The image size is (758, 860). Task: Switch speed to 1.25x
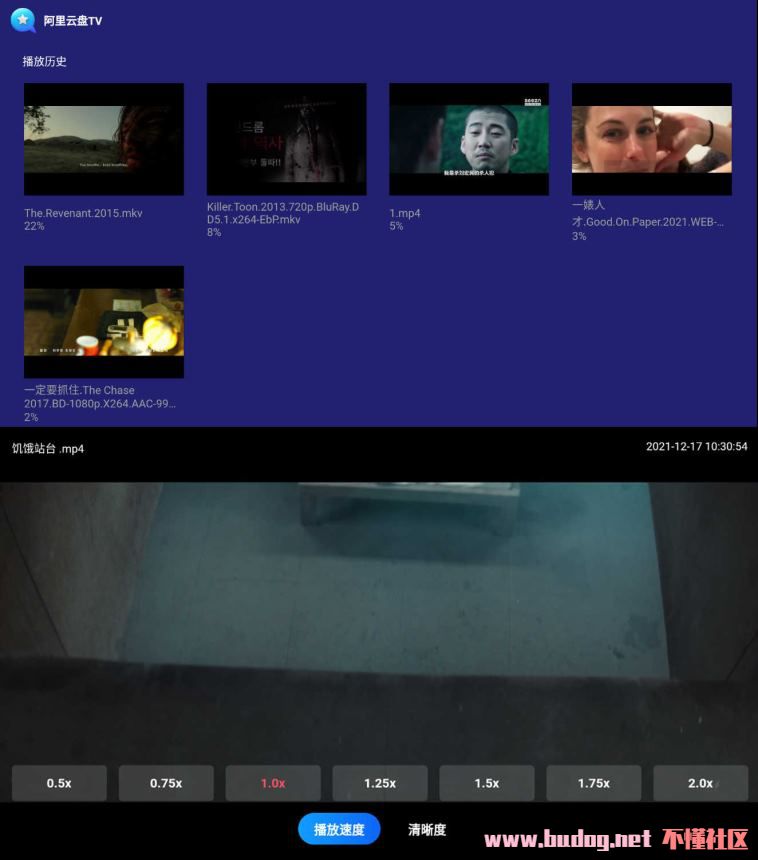380,783
